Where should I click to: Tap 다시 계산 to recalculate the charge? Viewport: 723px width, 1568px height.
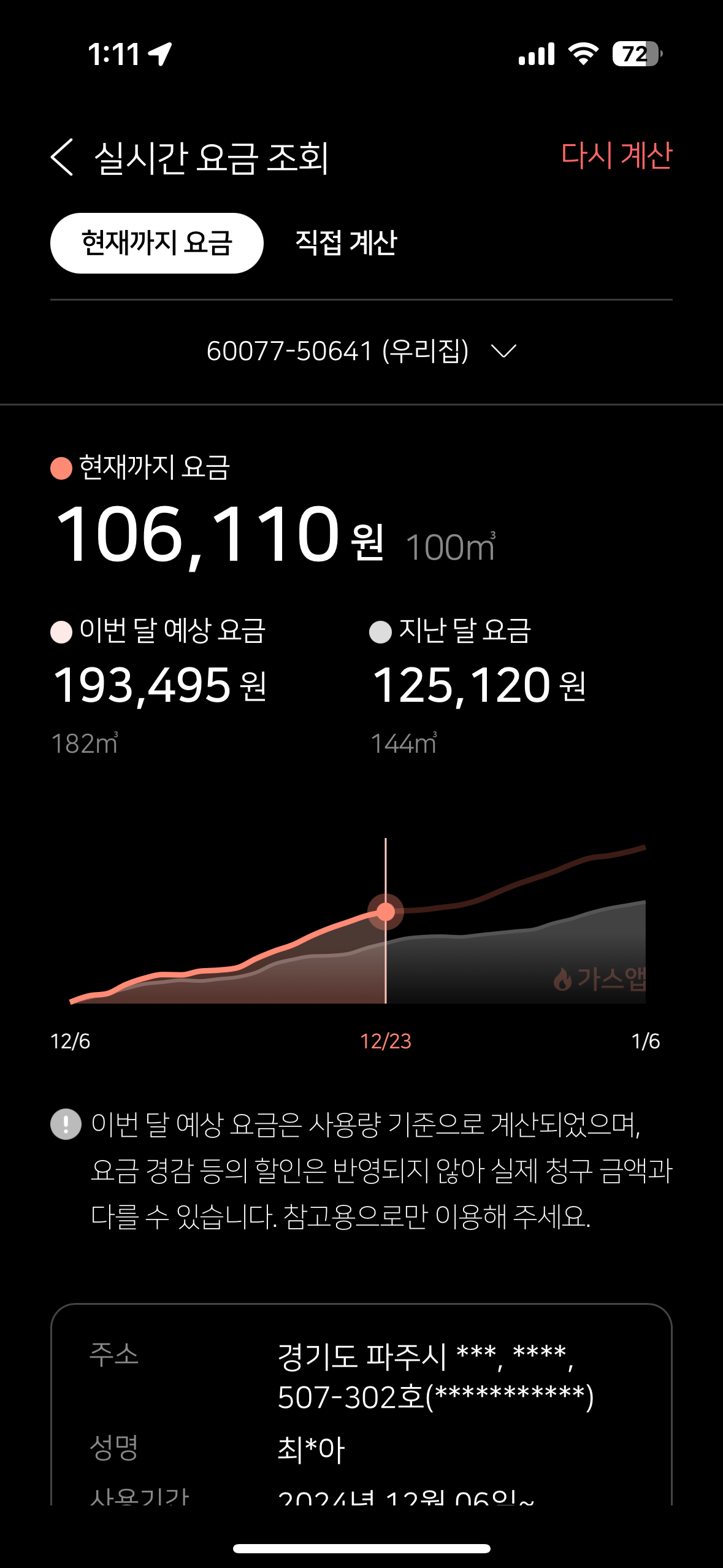[616, 156]
